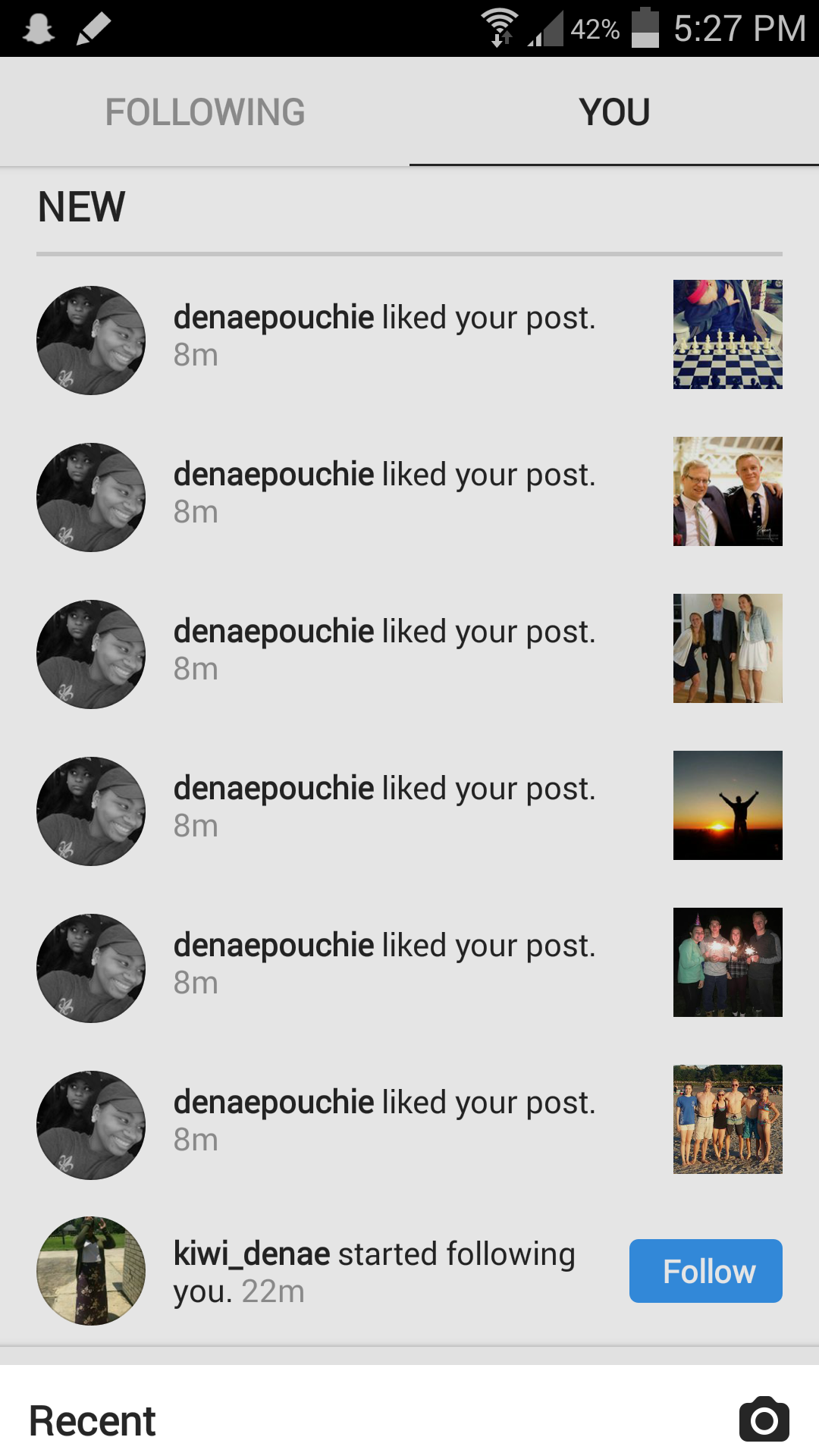Open the post with three people indoors
Image resolution: width=819 pixels, height=1456 pixels.
(x=727, y=648)
